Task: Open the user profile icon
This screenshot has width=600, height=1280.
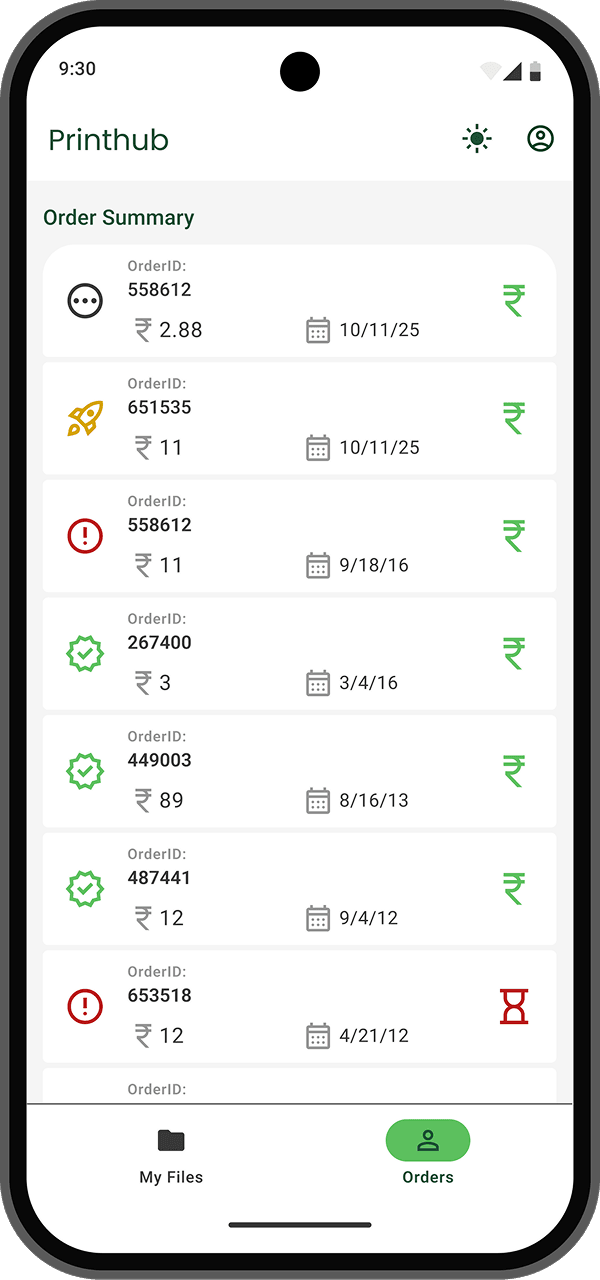Action: click(x=540, y=139)
